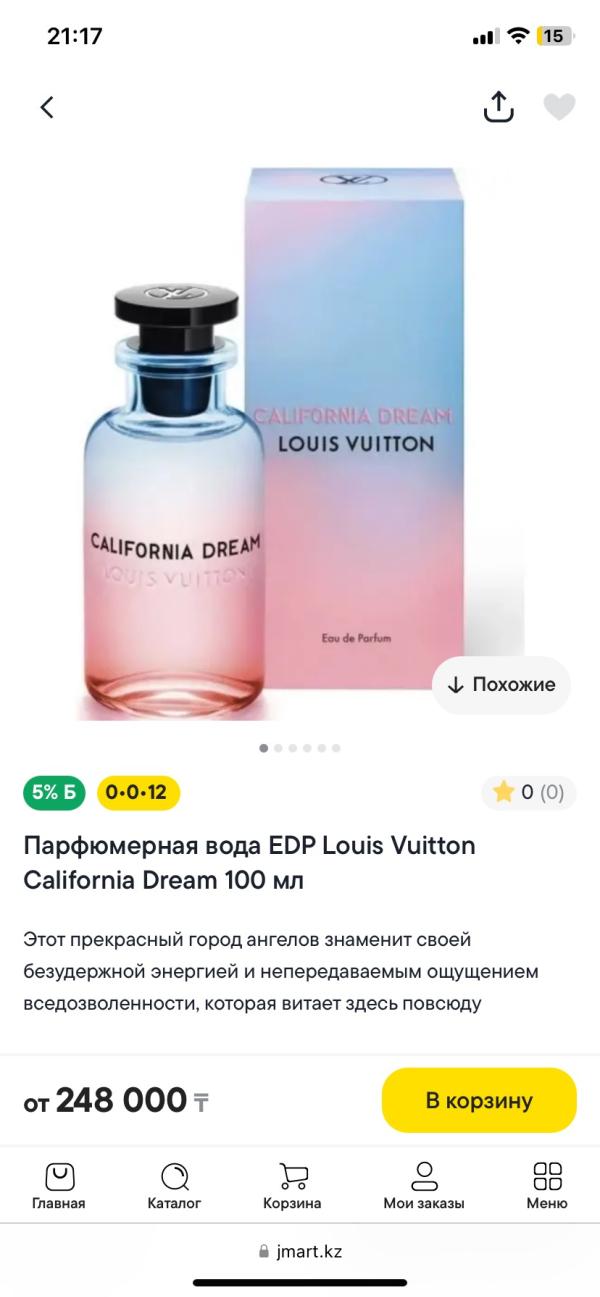The height and width of the screenshot is (1297, 600).
Task: Show similar products via Похожие
Action: pyautogui.click(x=501, y=685)
